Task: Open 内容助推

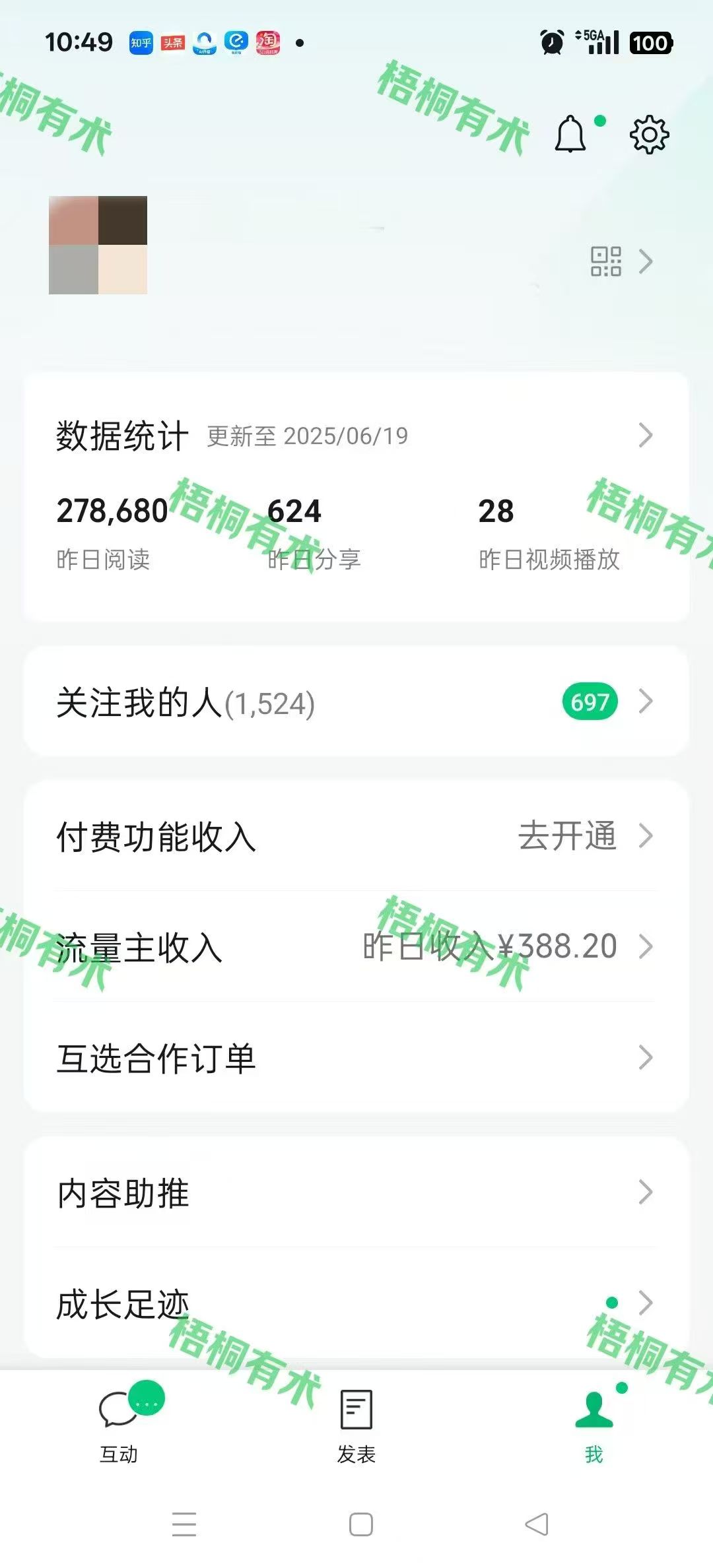Action: click(356, 1192)
